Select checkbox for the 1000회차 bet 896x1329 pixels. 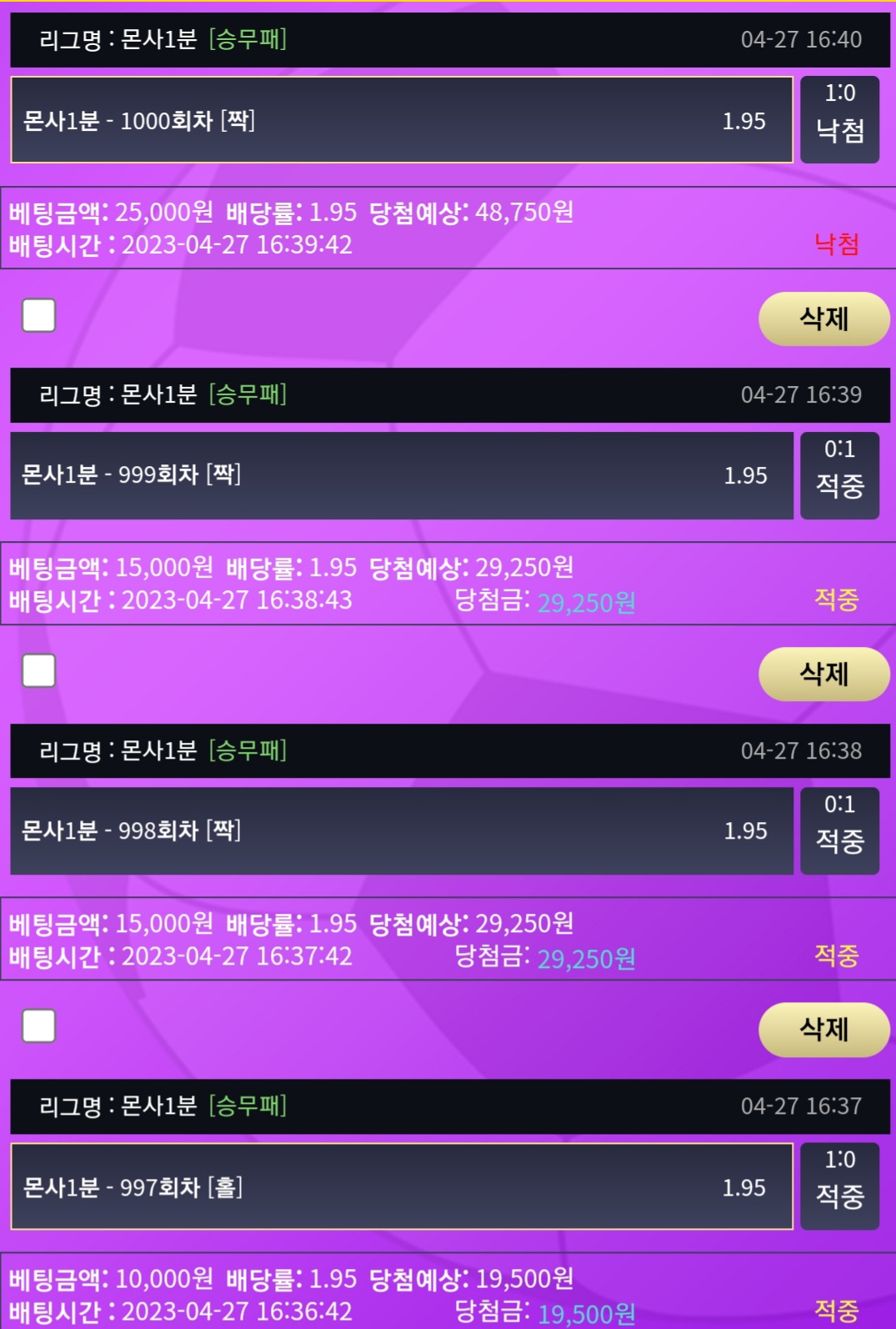click(x=38, y=315)
